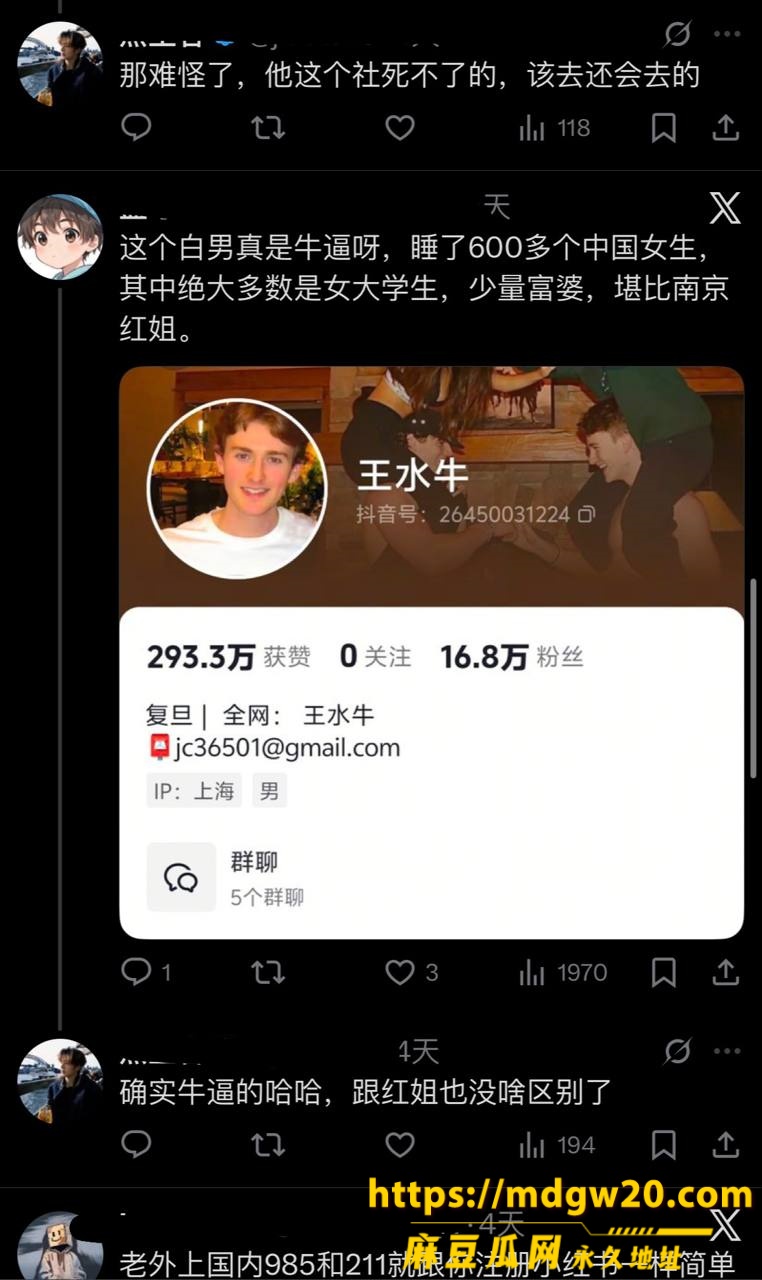
Task: Reply to the tweet with 194 views
Action: pos(136,1144)
